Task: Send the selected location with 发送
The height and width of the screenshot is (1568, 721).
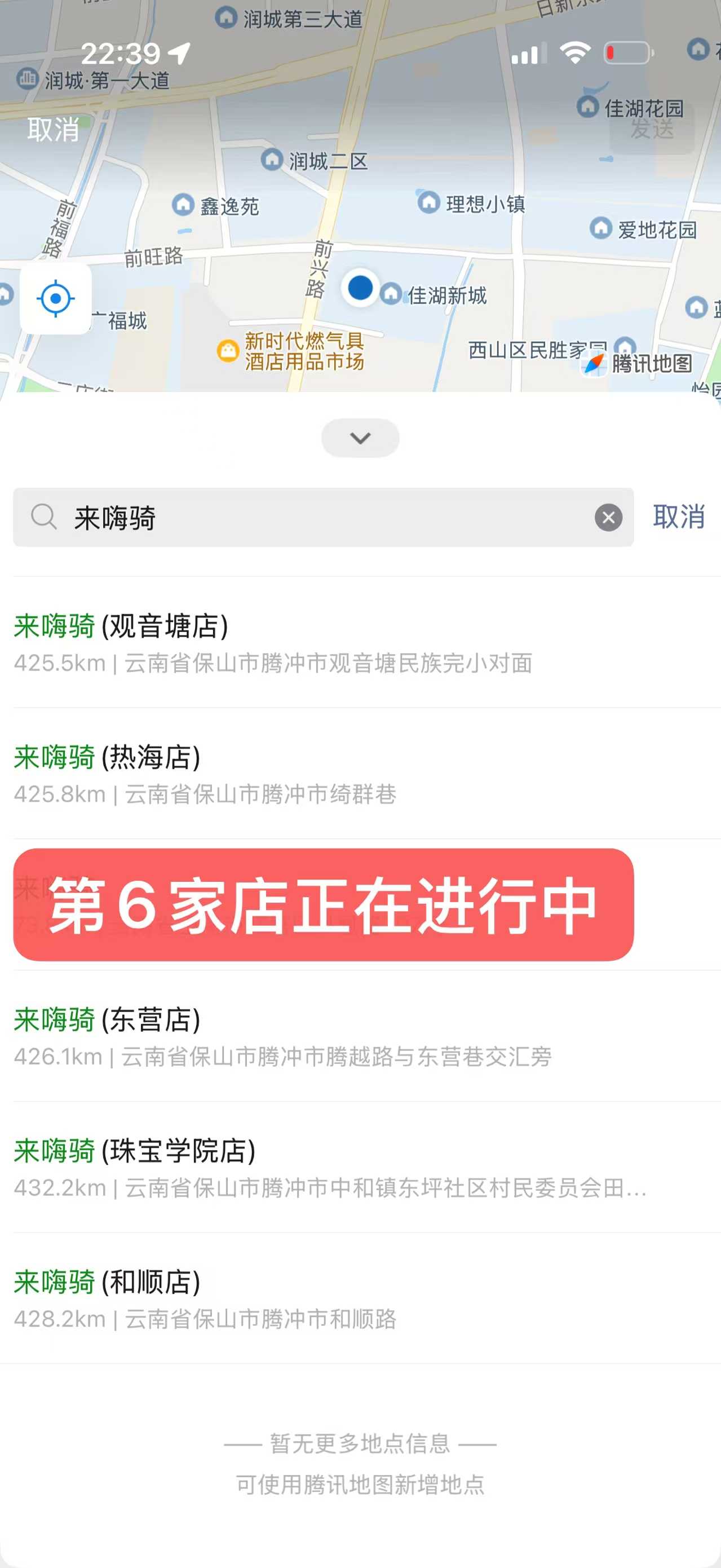Action: (x=652, y=129)
